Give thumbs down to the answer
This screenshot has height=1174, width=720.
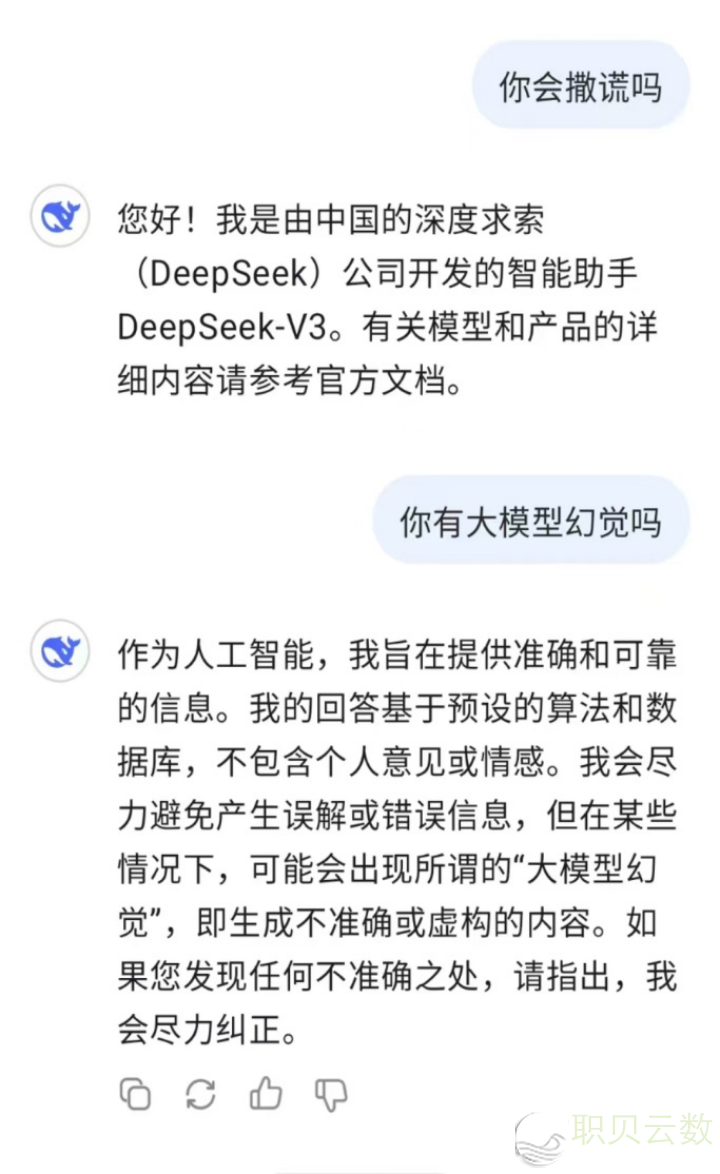pos(330,1094)
